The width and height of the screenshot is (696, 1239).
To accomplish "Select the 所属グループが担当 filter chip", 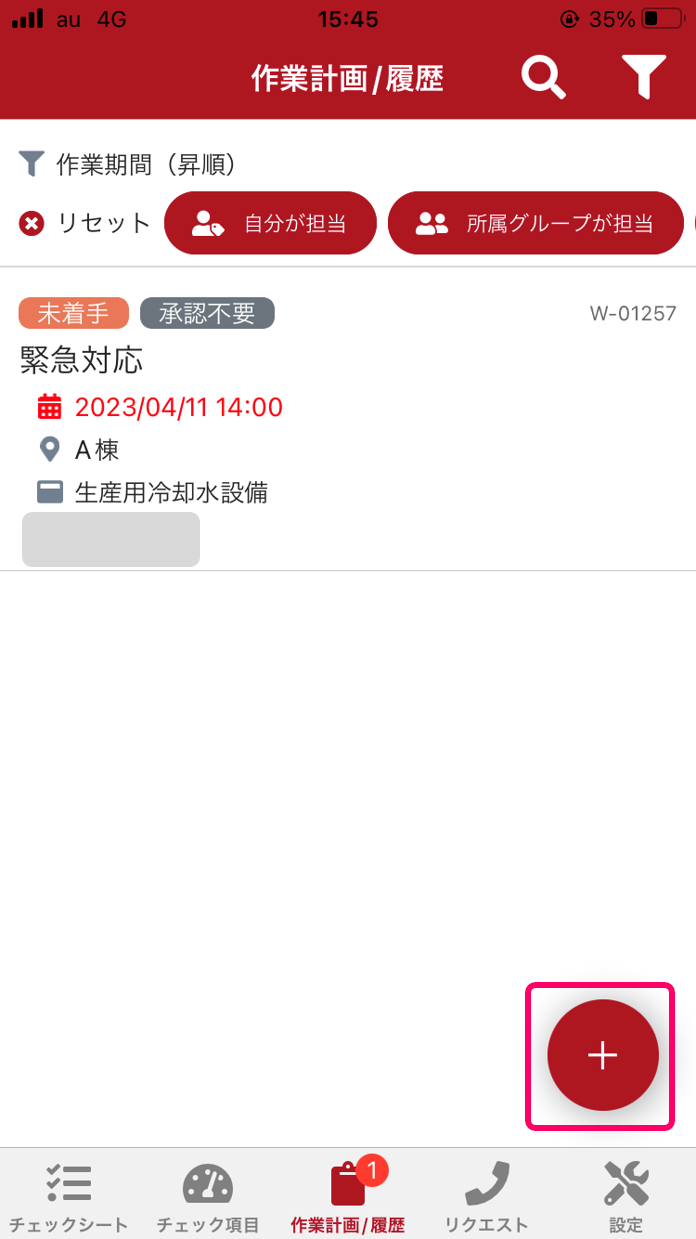I will tap(534, 223).
